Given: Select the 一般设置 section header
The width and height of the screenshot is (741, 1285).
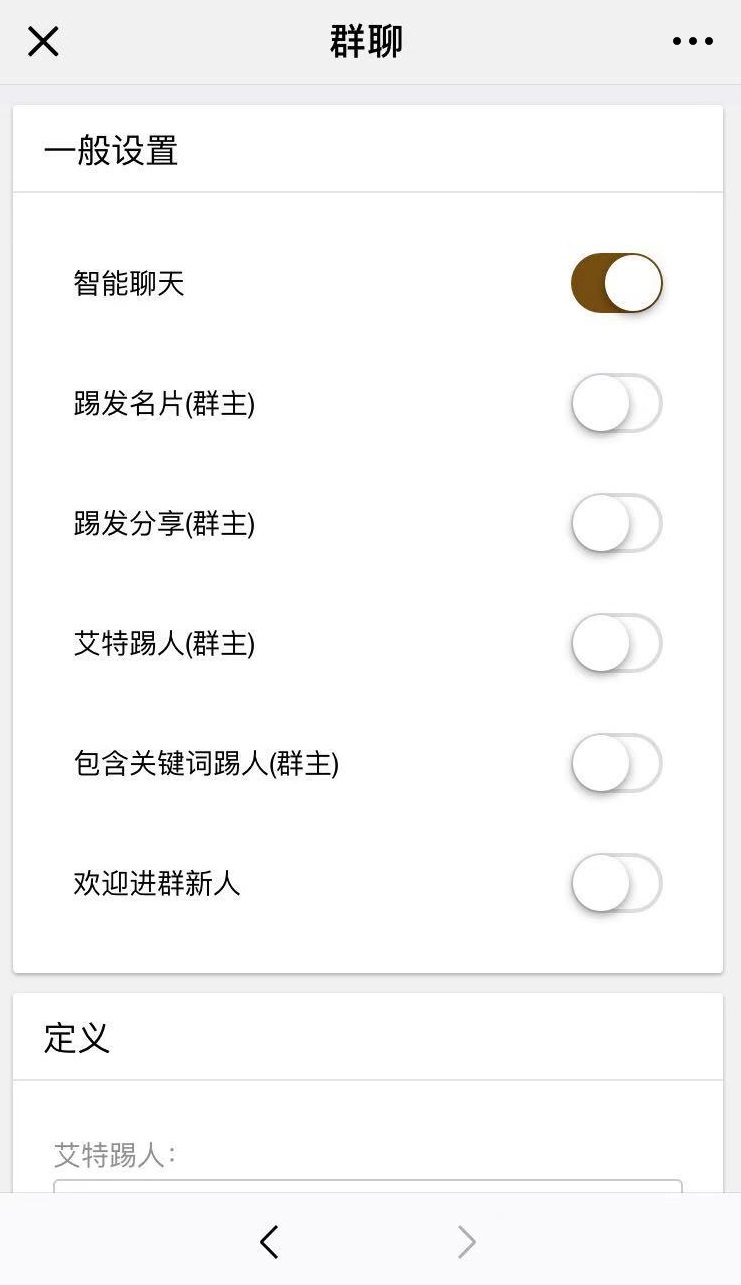Looking at the screenshot, I should [110, 150].
